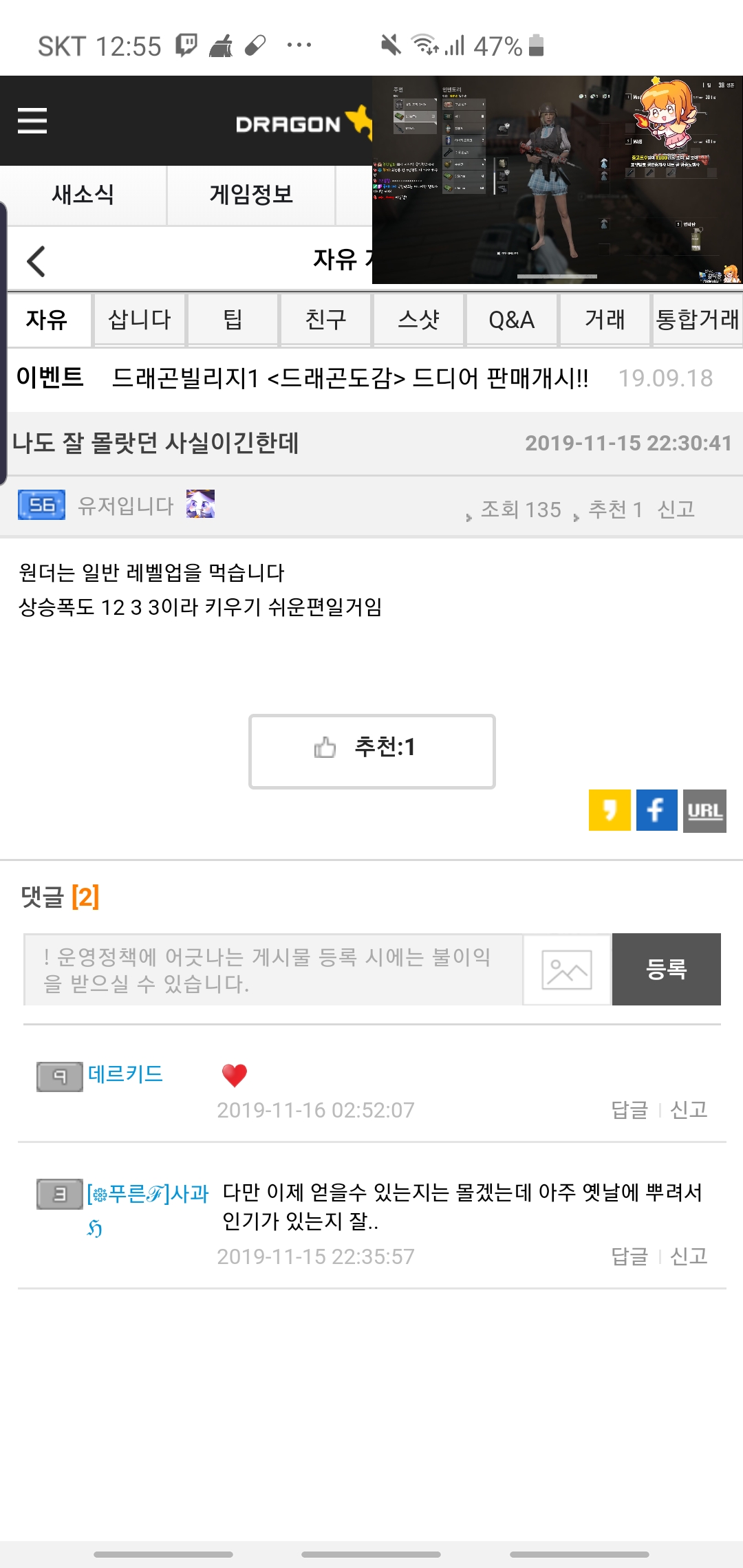The image size is (743, 1568).
Task: Switch to the 새소식 tab
Action: (x=83, y=195)
